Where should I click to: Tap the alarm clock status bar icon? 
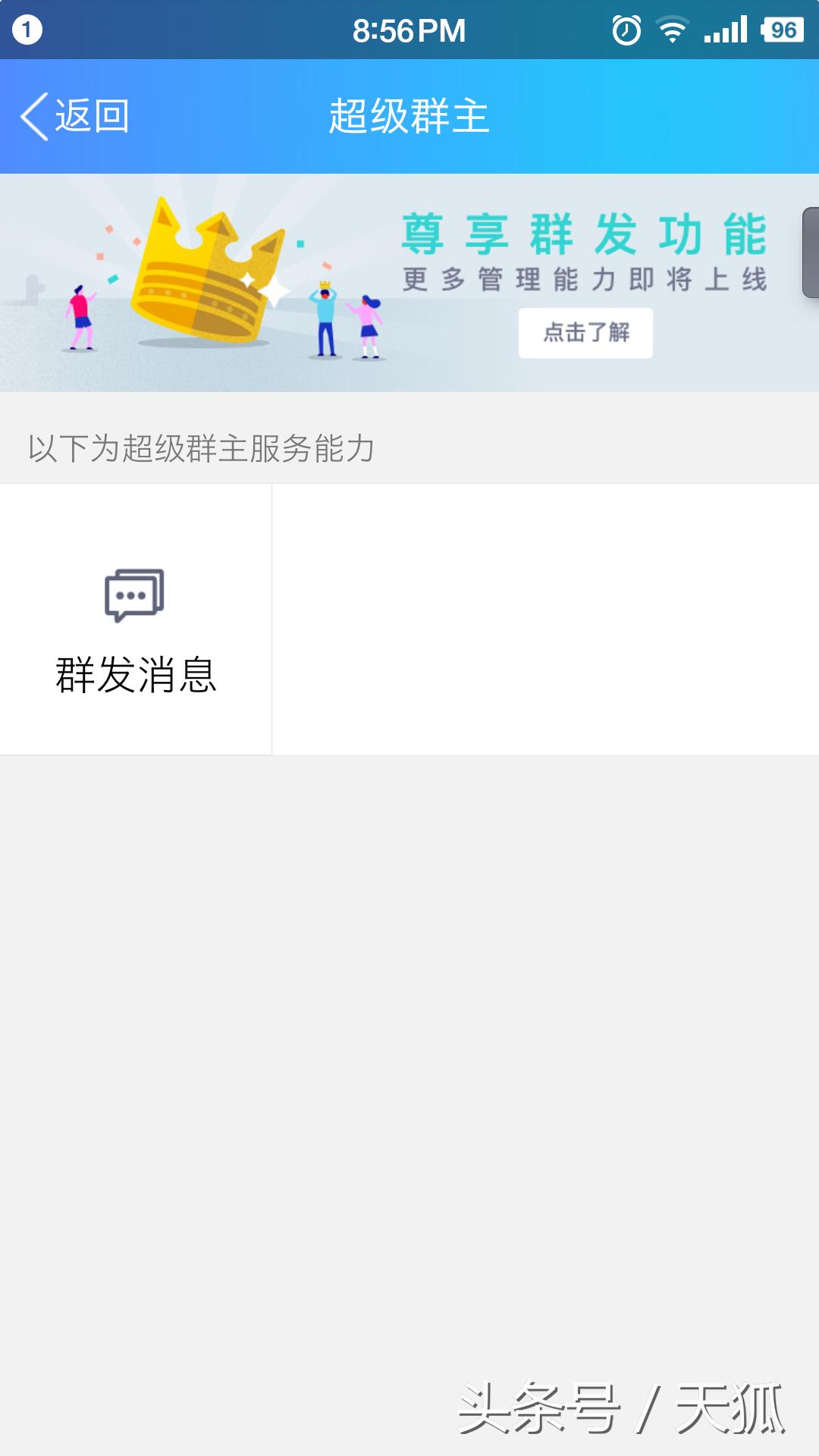point(625,30)
